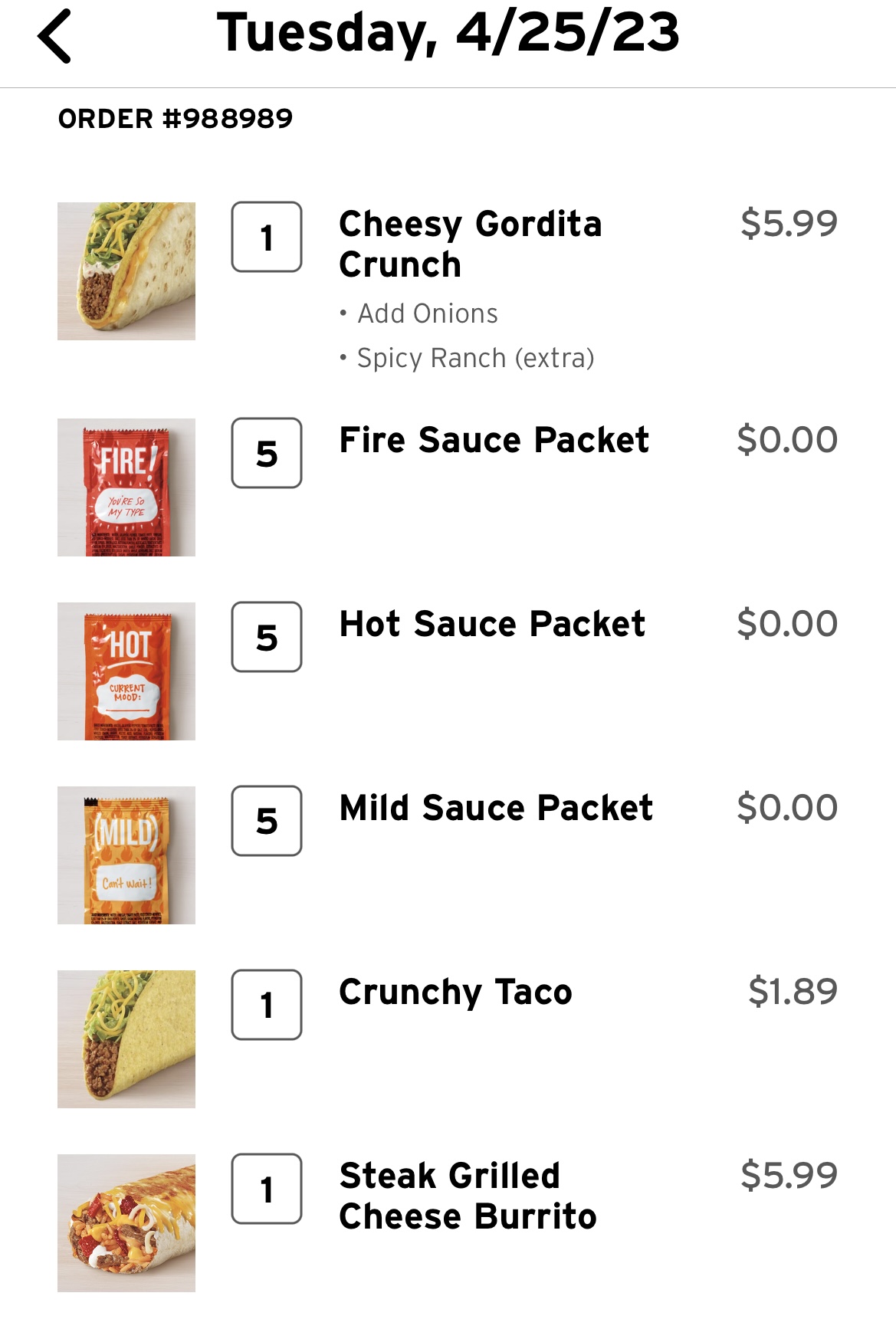Go back using the top-left arrow
The image size is (896, 1329).
54,36
